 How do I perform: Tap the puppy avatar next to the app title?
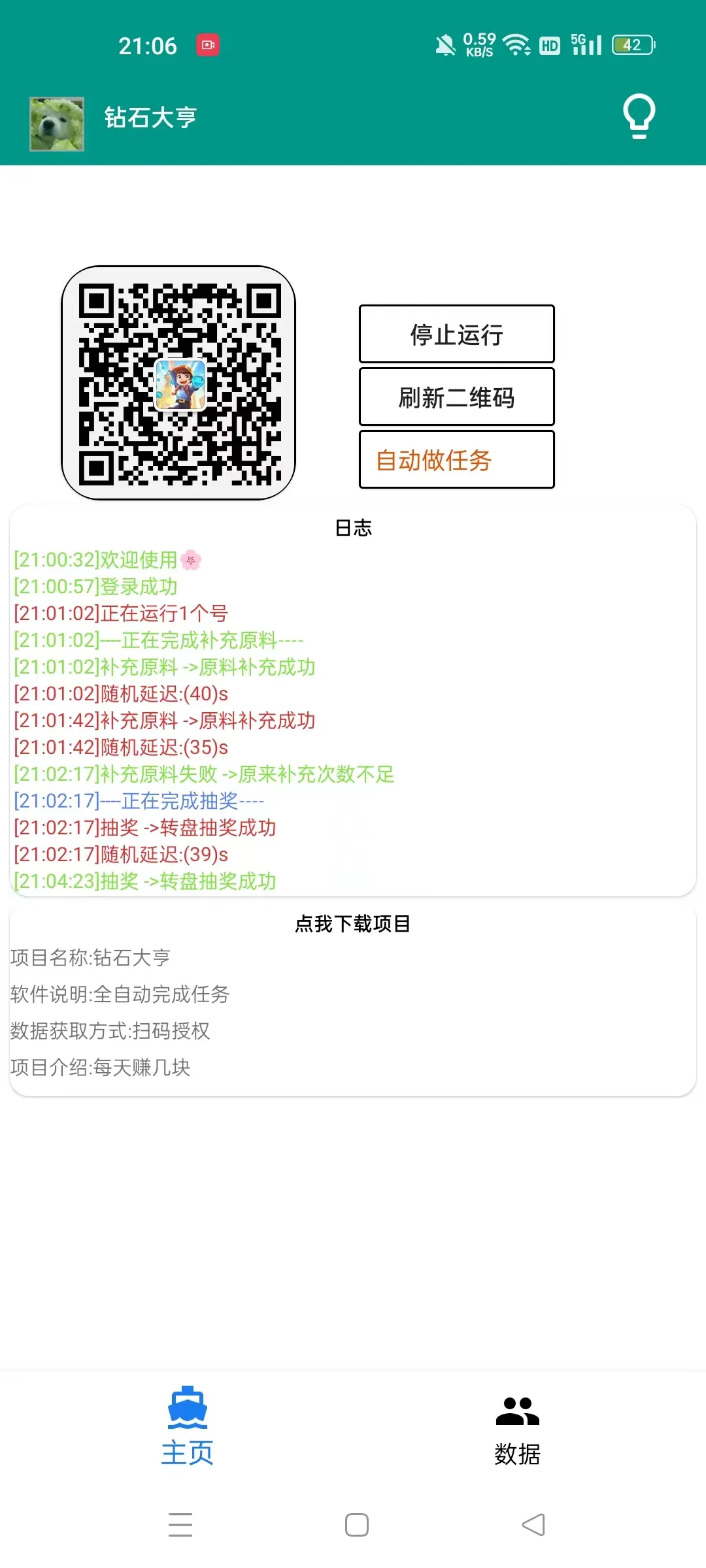click(56, 123)
